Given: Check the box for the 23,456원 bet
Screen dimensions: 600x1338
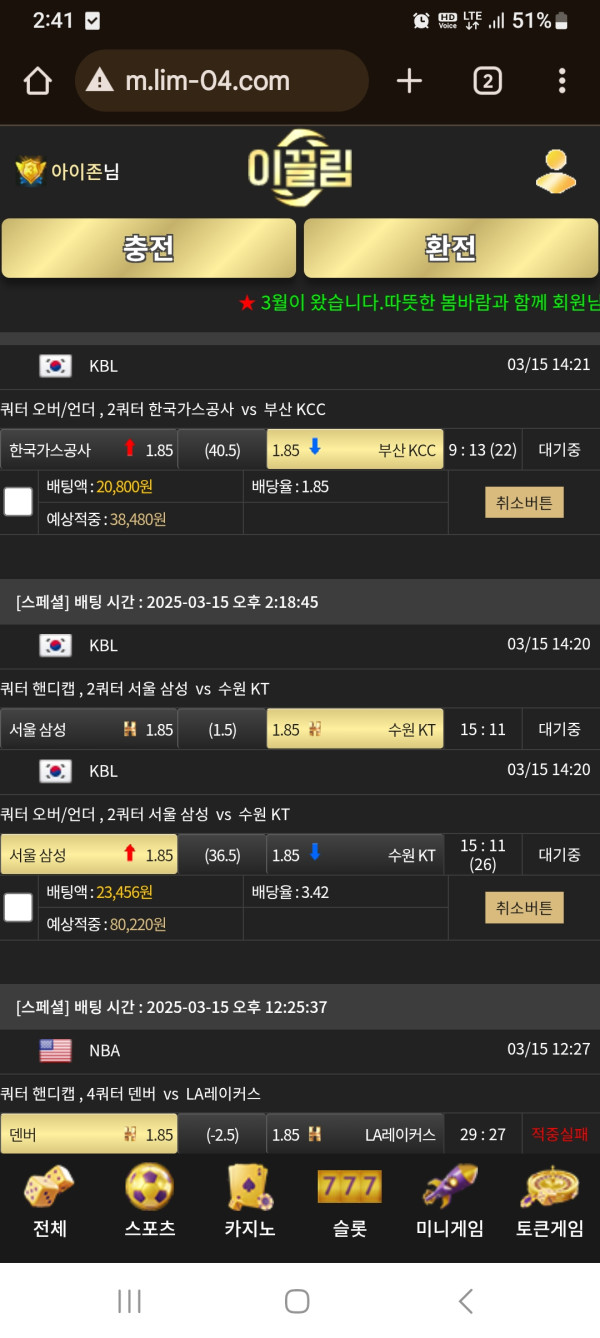Looking at the screenshot, I should point(18,907).
